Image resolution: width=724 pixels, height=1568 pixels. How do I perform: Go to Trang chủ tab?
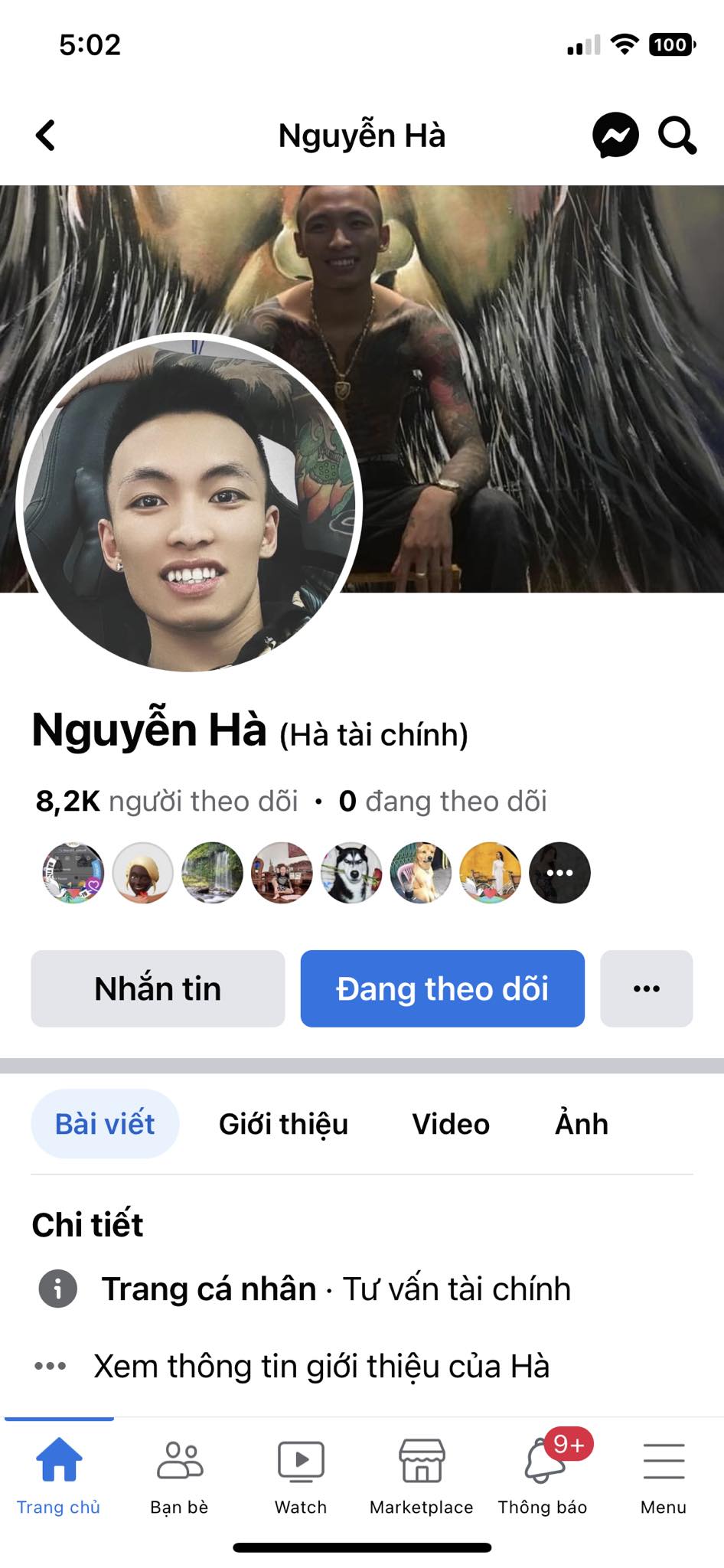(59, 1475)
